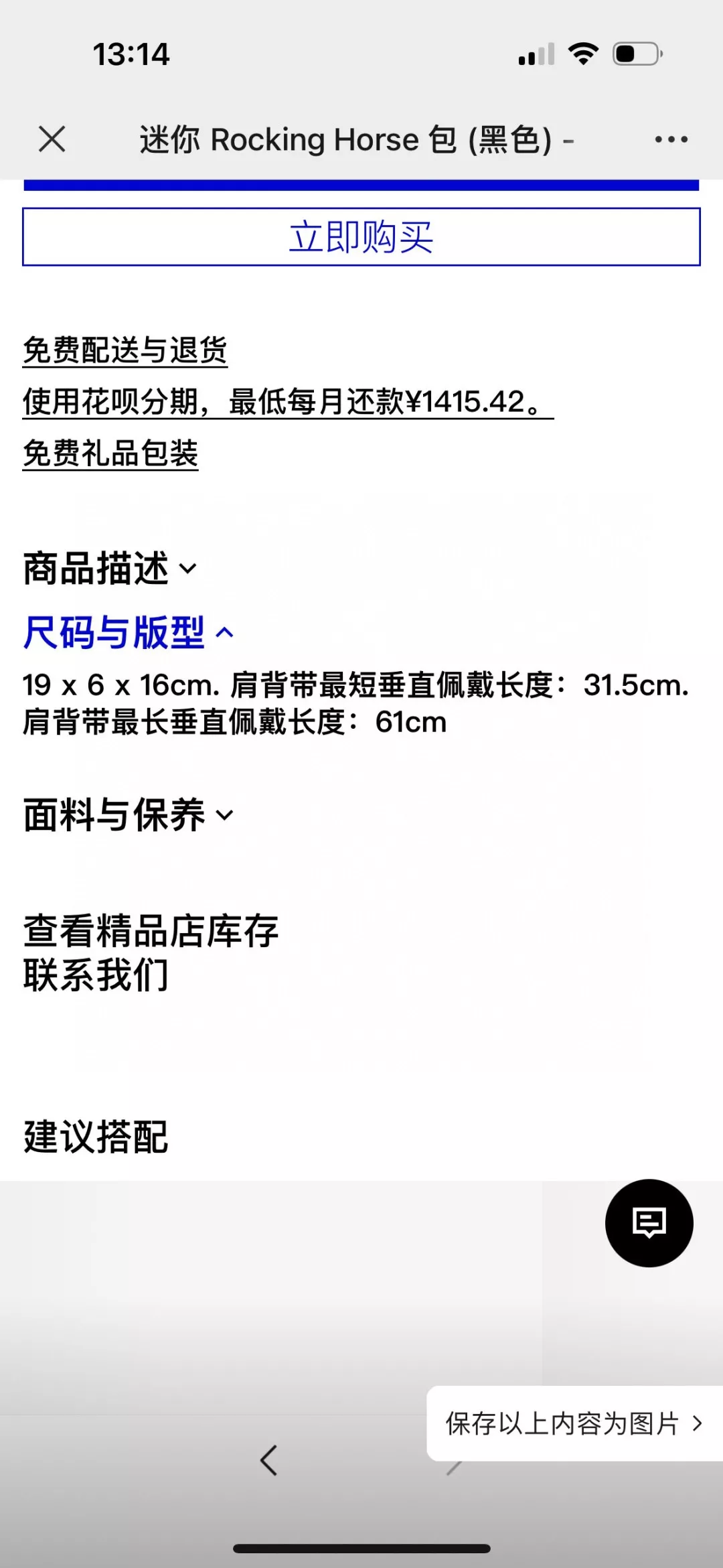Close the product web page
This screenshot has height=1568, width=723.
(52, 139)
